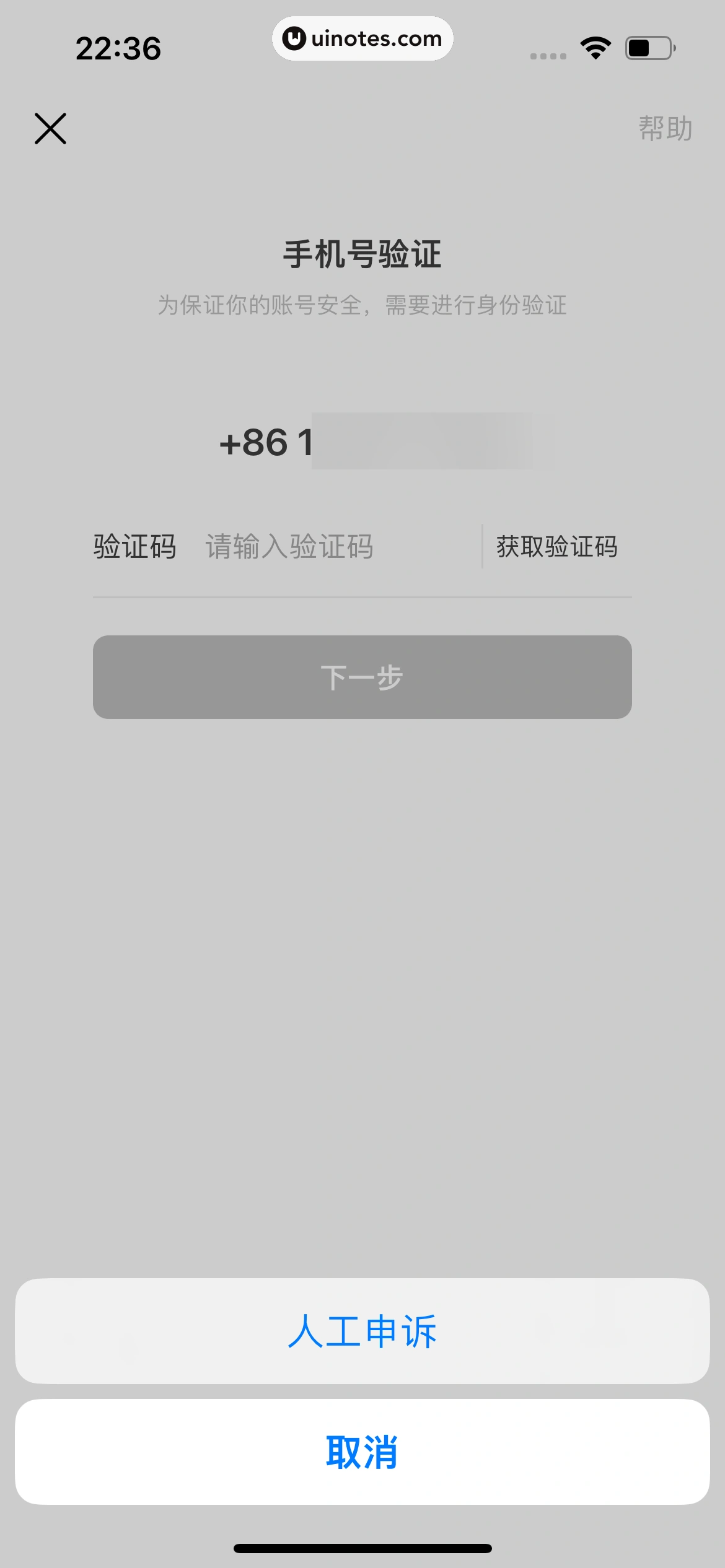The width and height of the screenshot is (725, 1568).
Task: Tap 获取验证码 to request a code
Action: (x=556, y=547)
